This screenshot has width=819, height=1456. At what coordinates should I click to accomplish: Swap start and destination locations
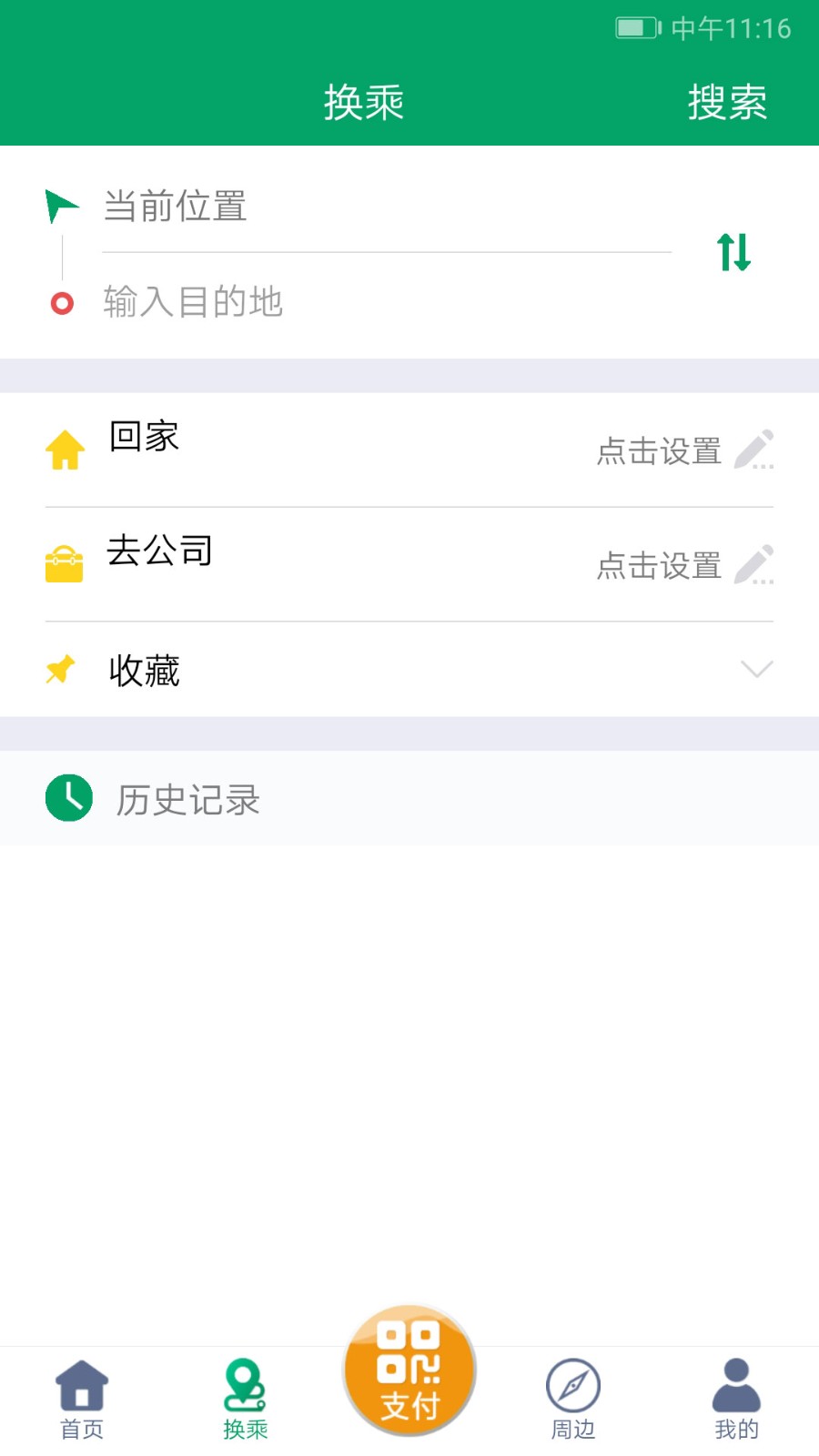(x=733, y=252)
